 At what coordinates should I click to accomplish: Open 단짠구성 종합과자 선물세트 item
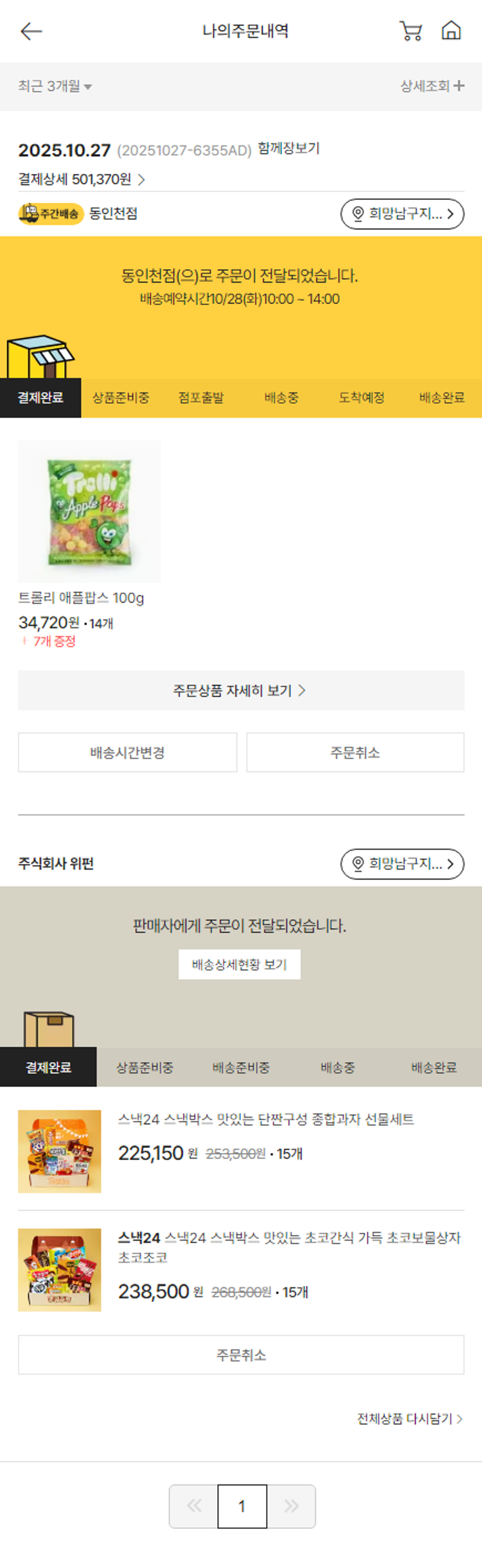tap(265, 1120)
